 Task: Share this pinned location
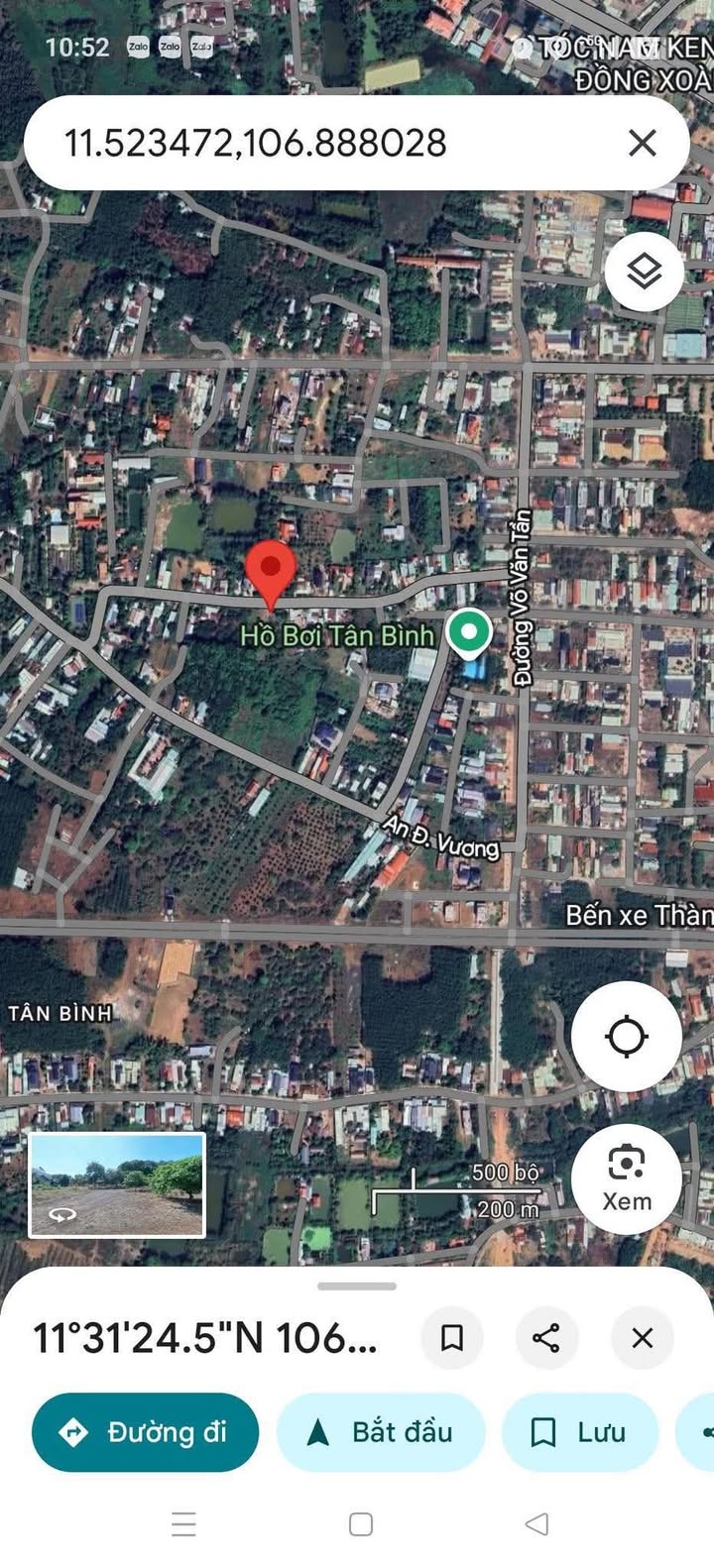(x=546, y=1338)
